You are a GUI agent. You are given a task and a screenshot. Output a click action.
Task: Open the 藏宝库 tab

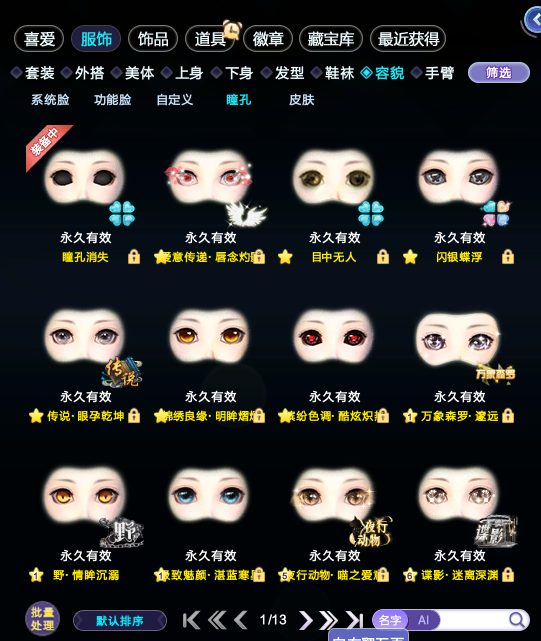coord(331,39)
